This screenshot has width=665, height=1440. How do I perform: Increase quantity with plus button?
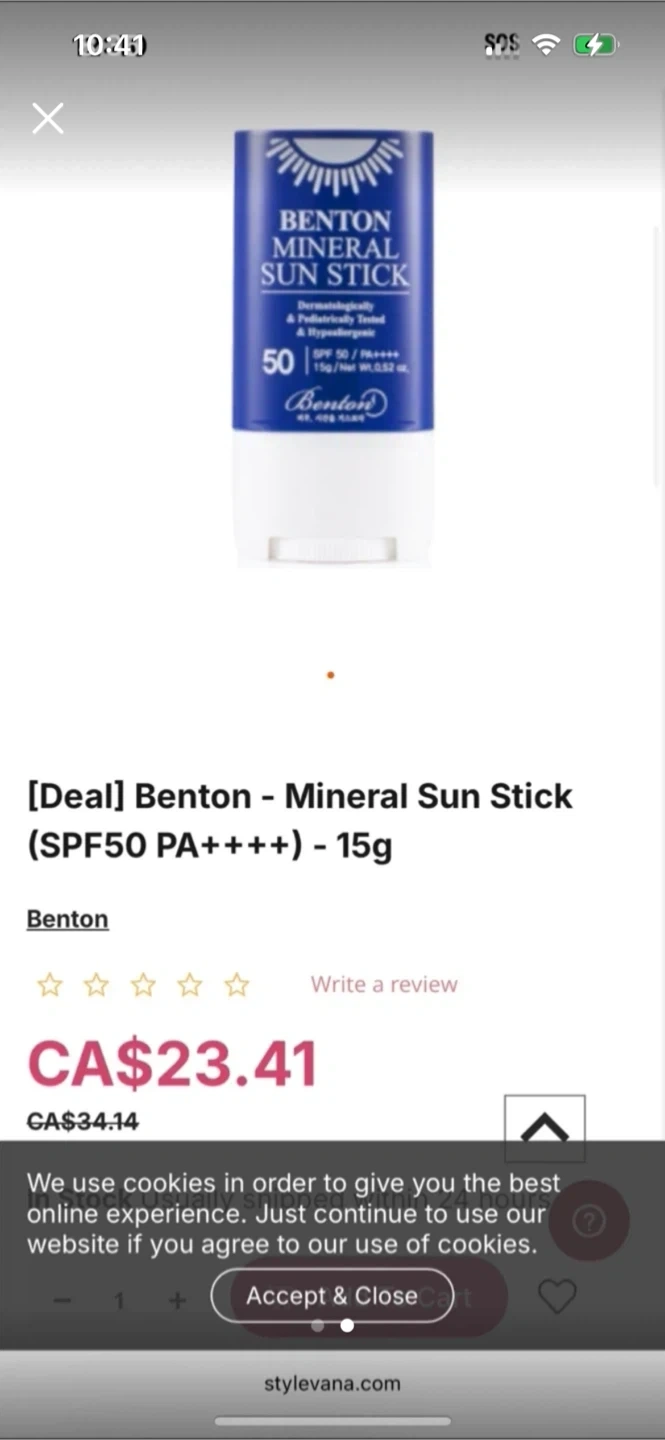pos(177,1301)
